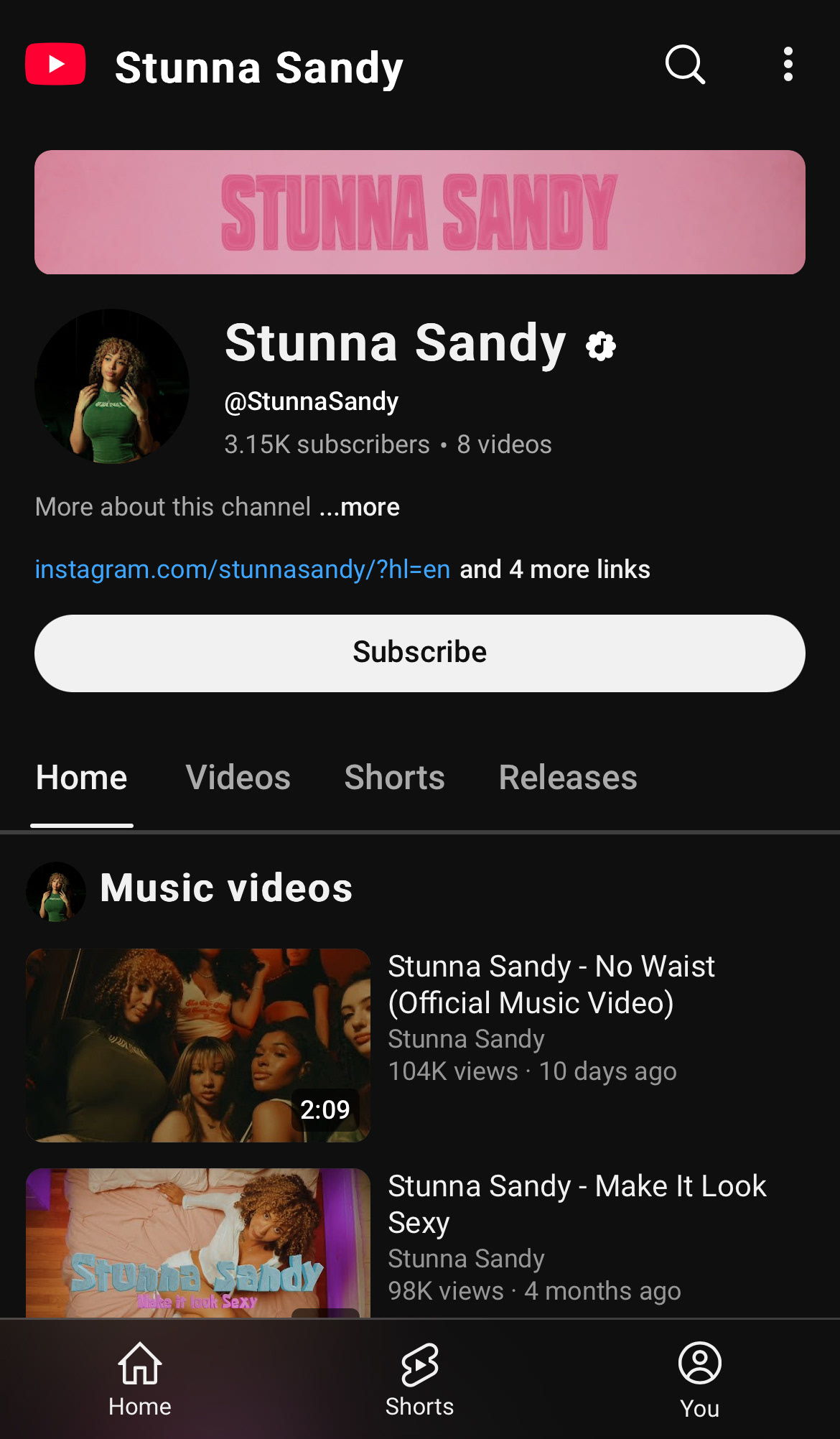
Task: Play the Make It Look Sexy video
Action: point(198,1242)
